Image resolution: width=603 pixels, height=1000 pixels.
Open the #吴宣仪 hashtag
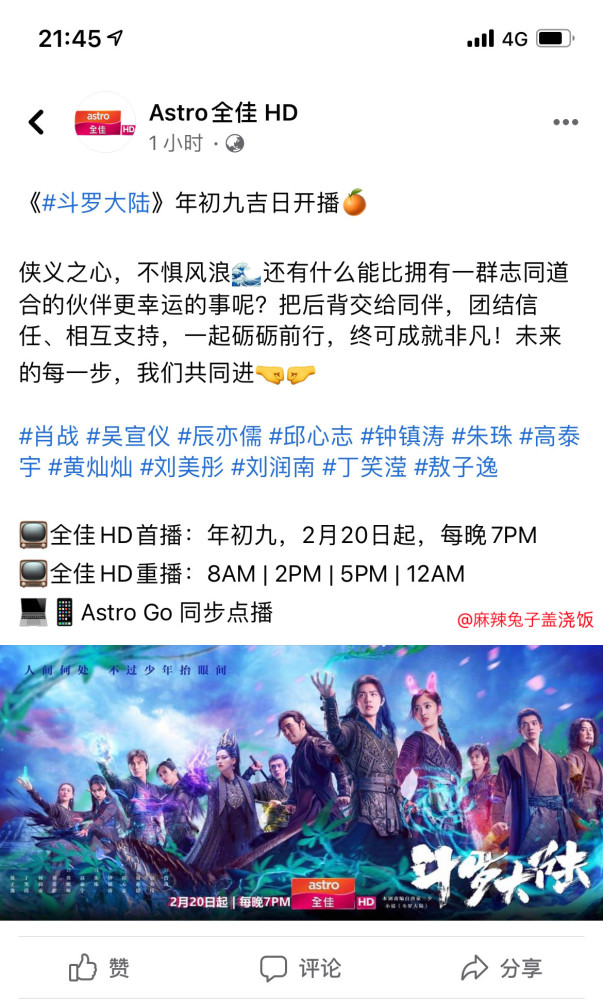[128, 436]
